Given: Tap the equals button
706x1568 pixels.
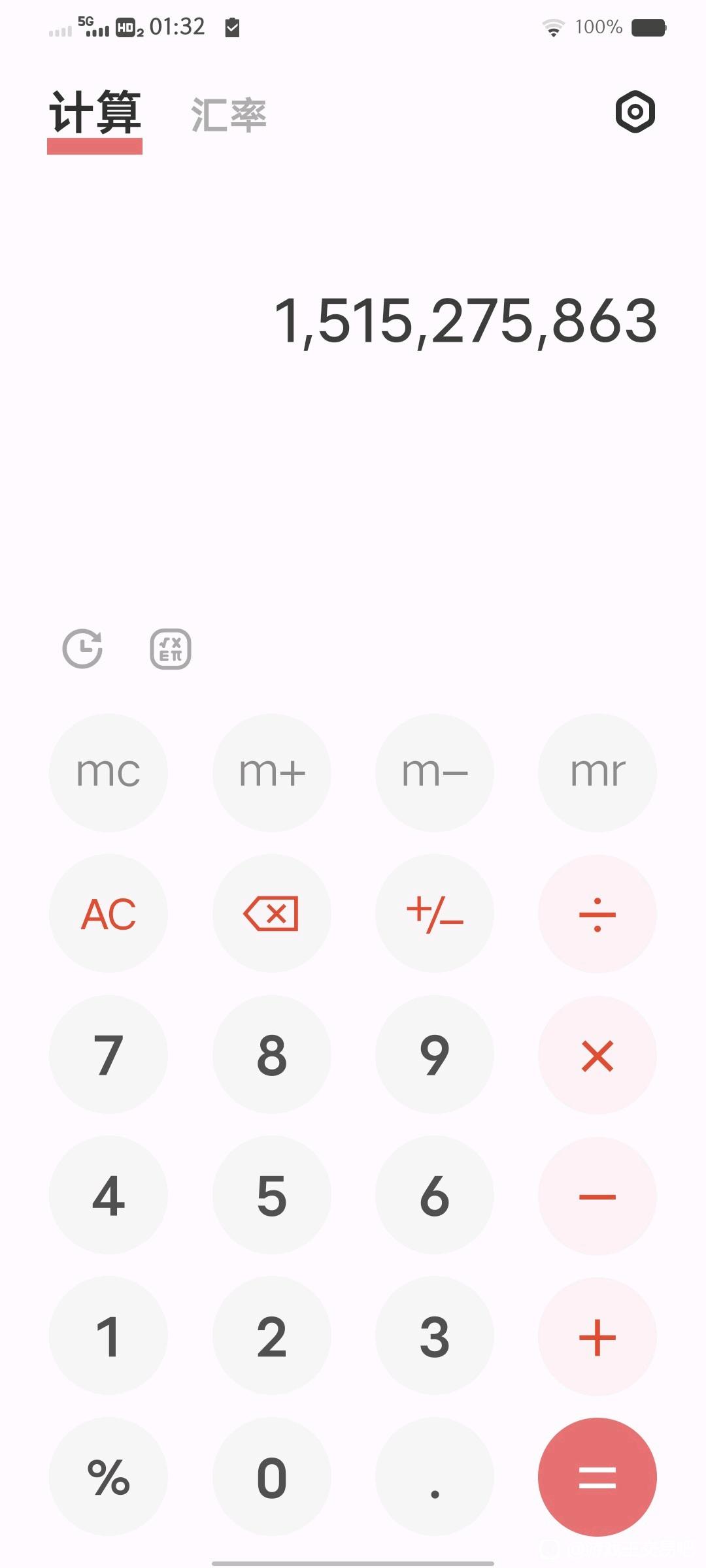Looking at the screenshot, I should 597,1477.
